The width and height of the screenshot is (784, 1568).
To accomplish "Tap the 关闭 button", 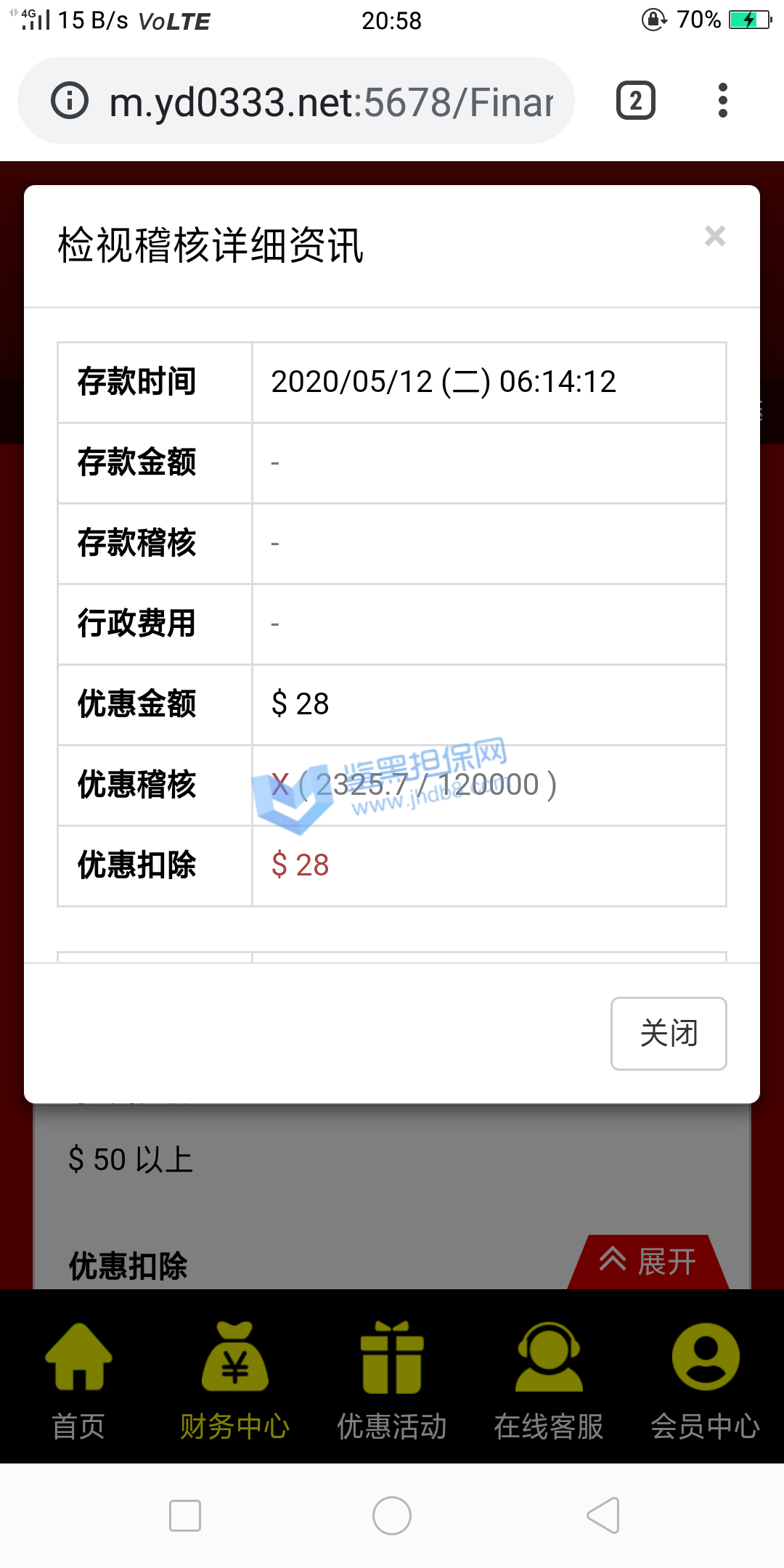I will pyautogui.click(x=668, y=1033).
